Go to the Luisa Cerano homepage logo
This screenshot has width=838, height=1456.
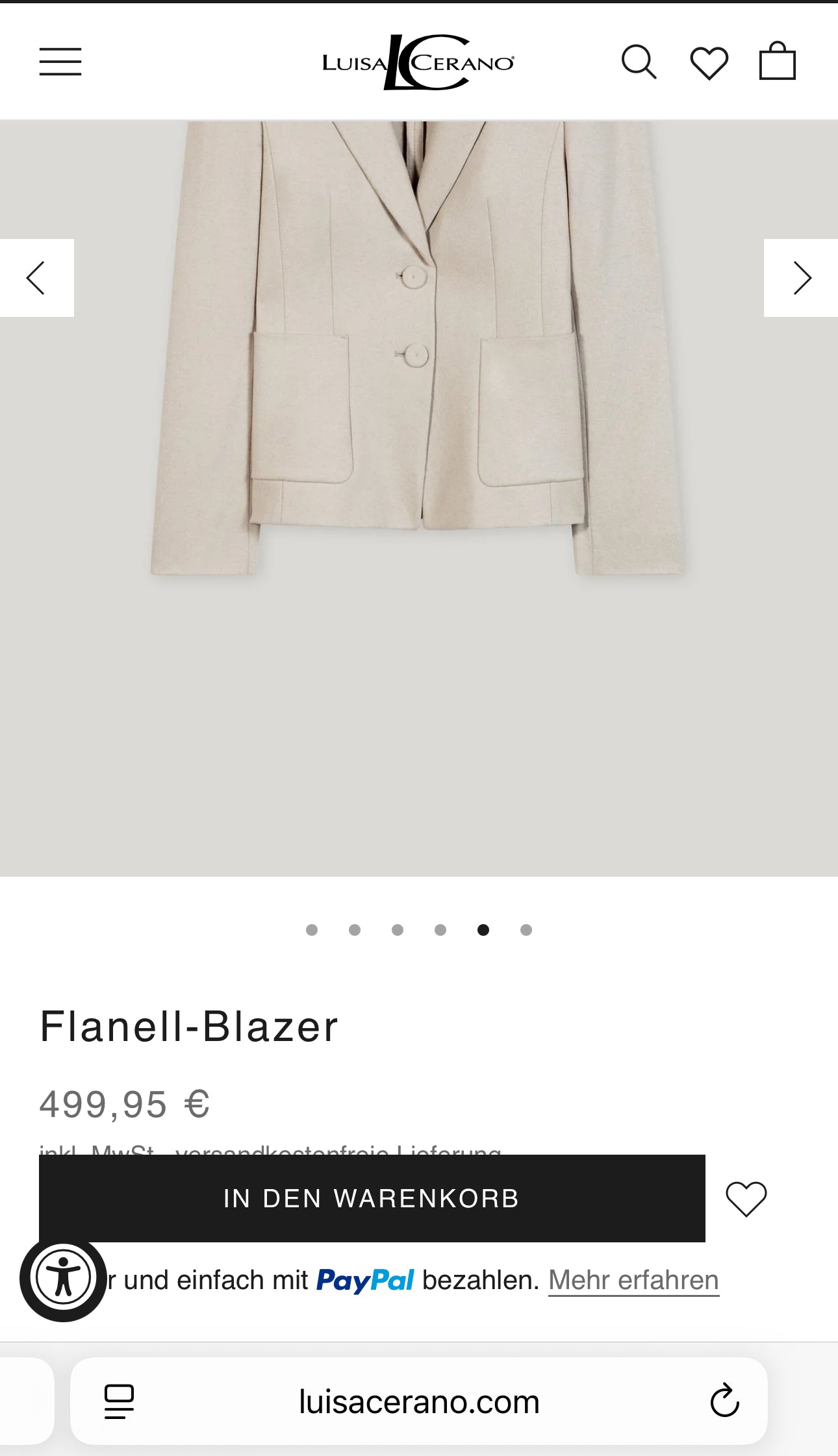tap(418, 62)
